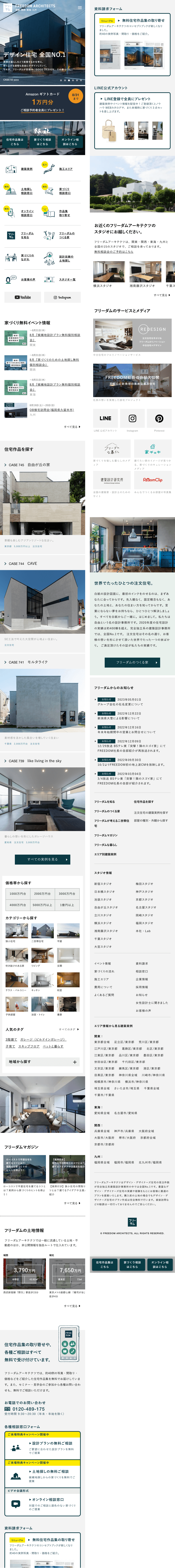Open the hamburger menu in the header
Viewport: 175px width, 1568px height.
pyautogui.click(x=80, y=8)
